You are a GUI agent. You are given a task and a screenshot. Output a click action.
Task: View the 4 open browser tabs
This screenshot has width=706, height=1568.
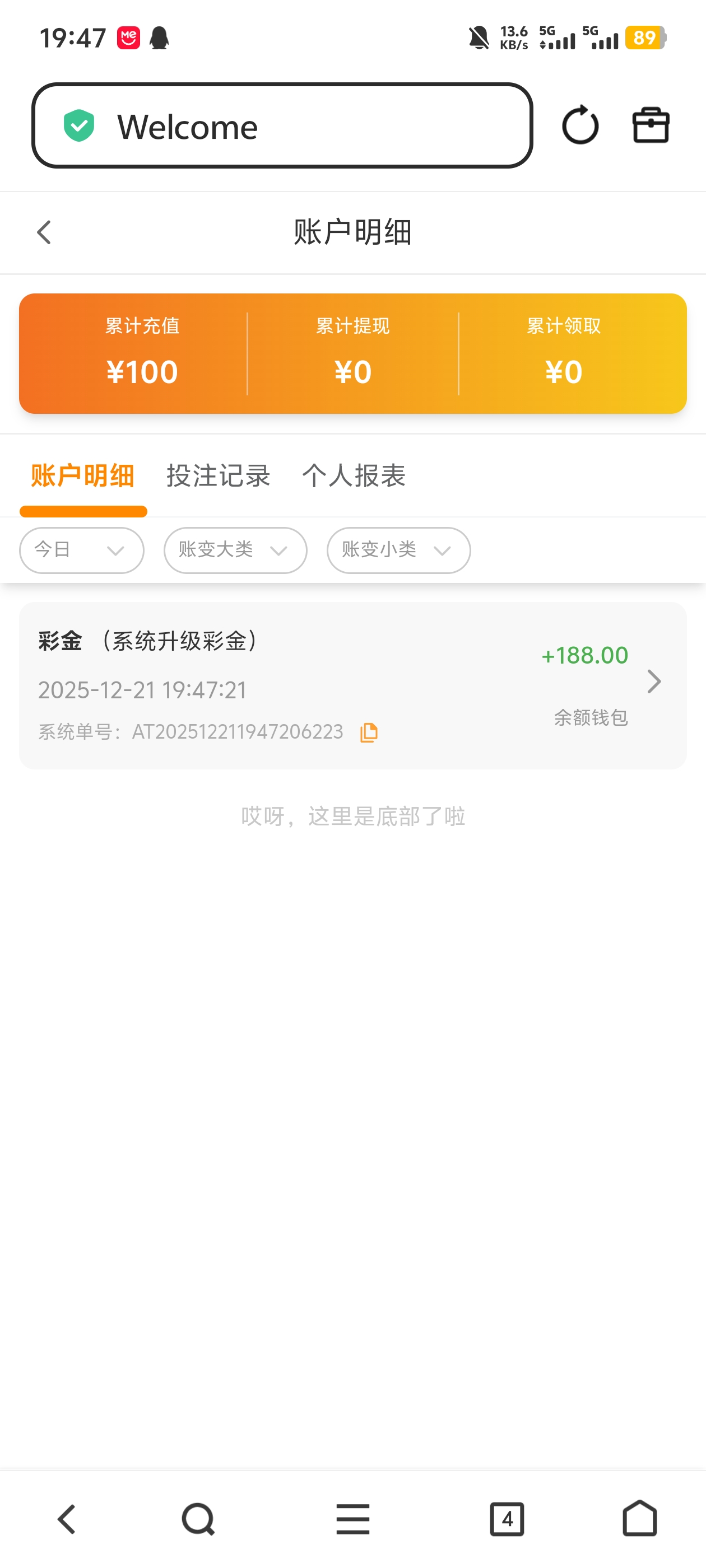click(507, 1519)
